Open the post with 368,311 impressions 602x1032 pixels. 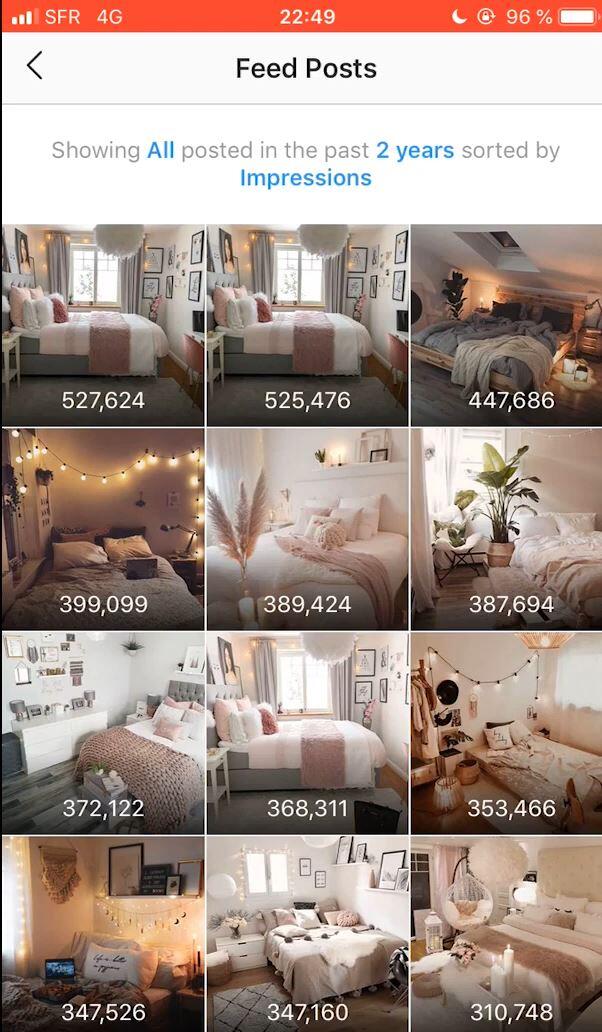pyautogui.click(x=306, y=733)
